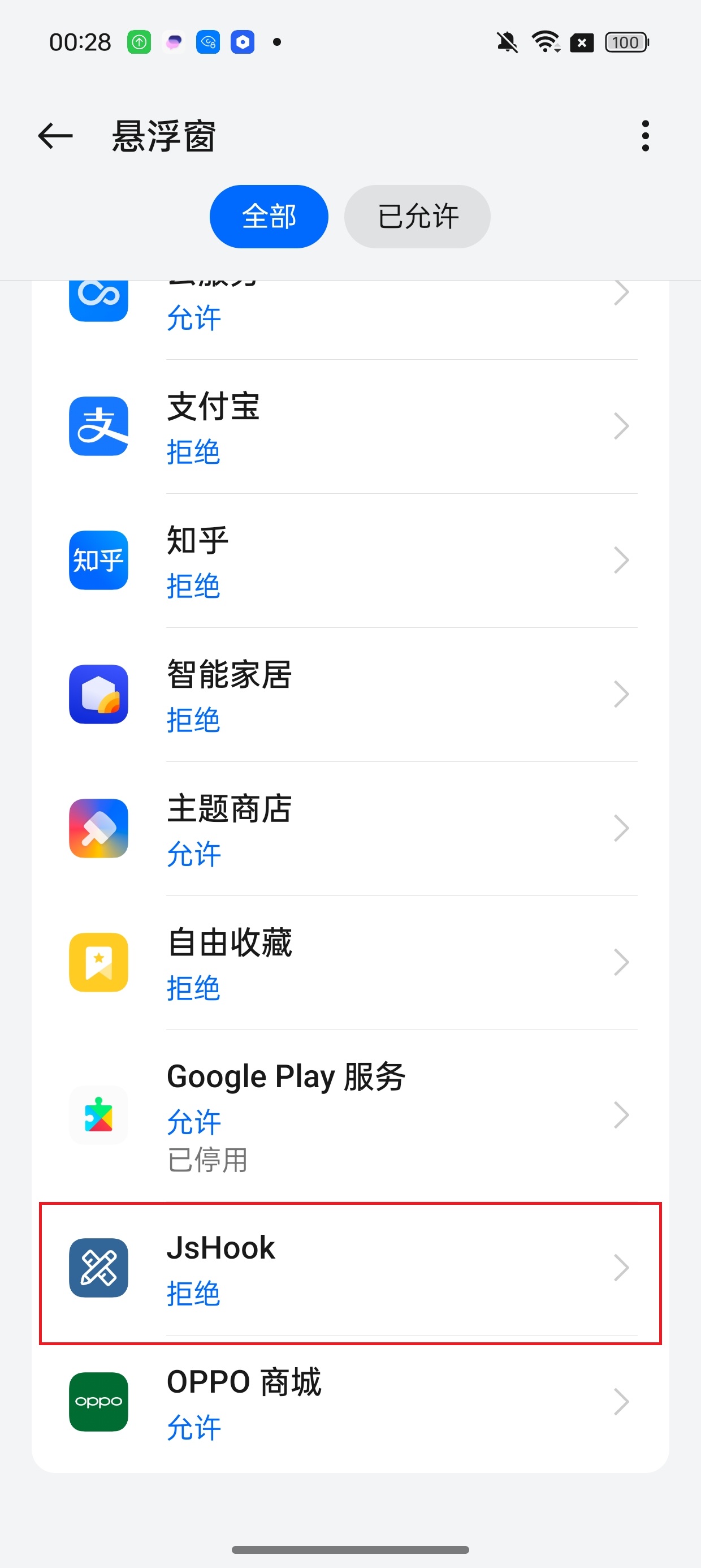Viewport: 701px width, 1568px height.
Task: Go back from 悬浮窗 page
Action: 55,136
